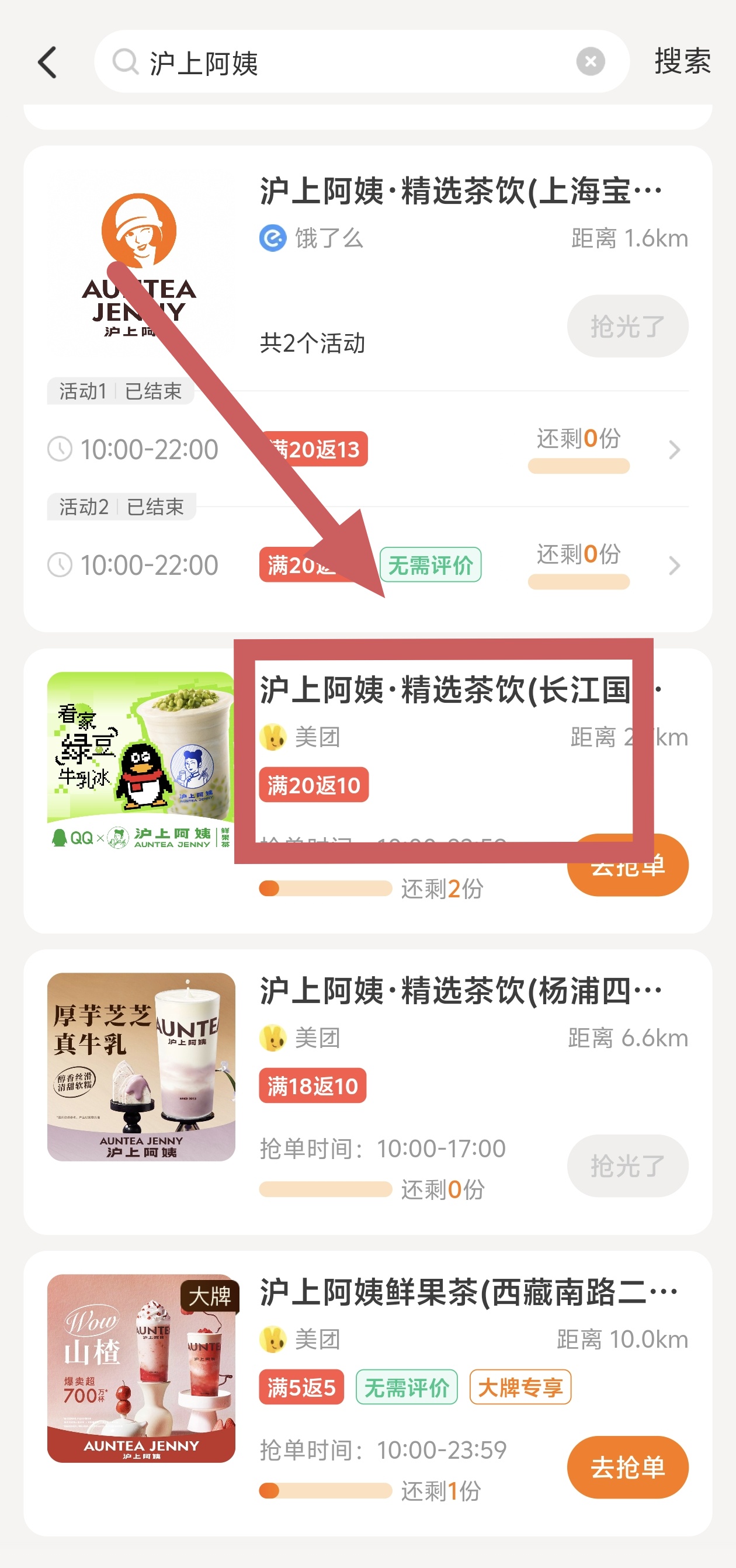Tap 去抢单 for the 满5返5 store
Image resolution: width=736 pixels, height=1568 pixels.
click(627, 1467)
